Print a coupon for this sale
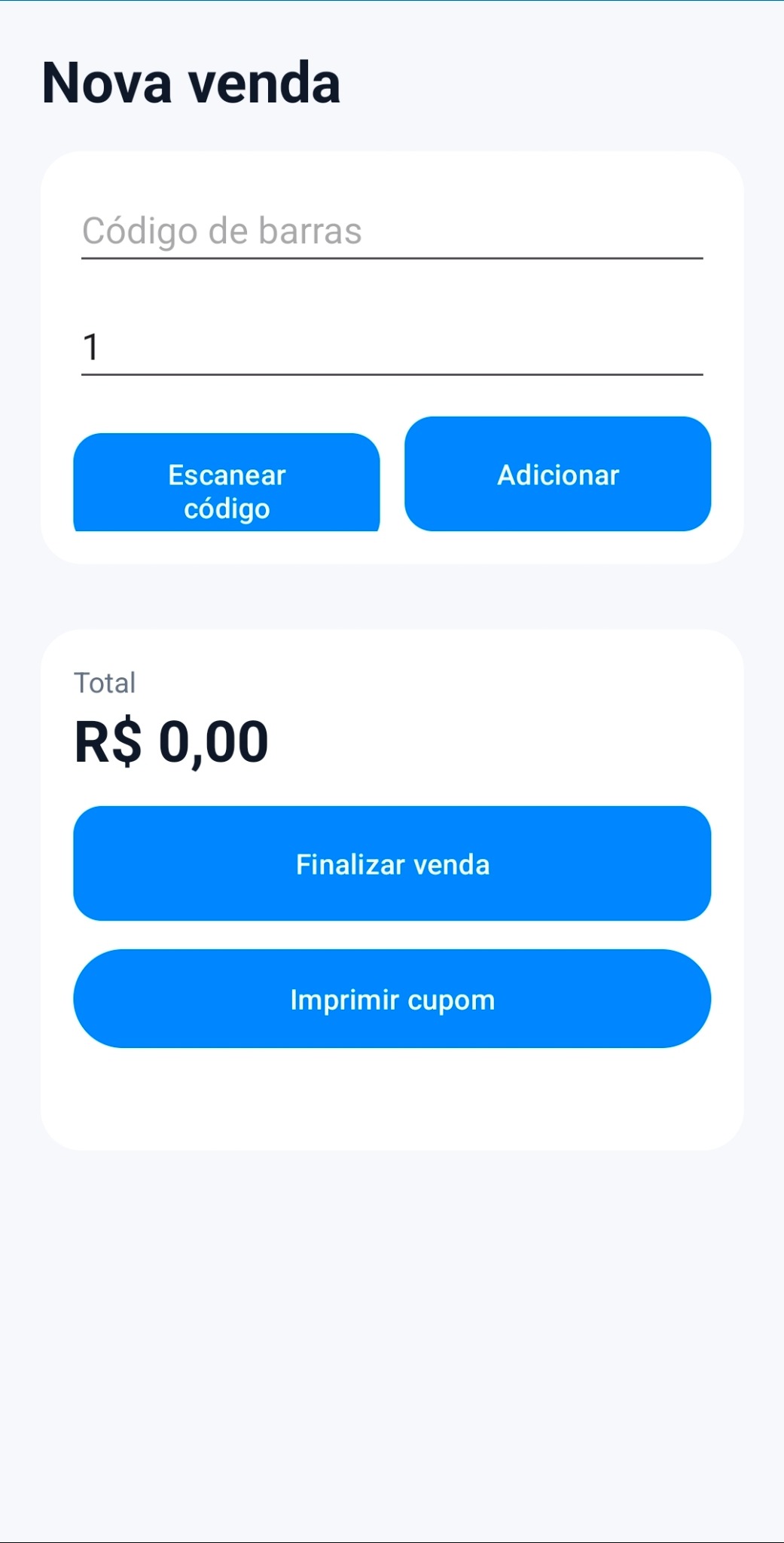The width and height of the screenshot is (784, 1543). click(x=391, y=999)
